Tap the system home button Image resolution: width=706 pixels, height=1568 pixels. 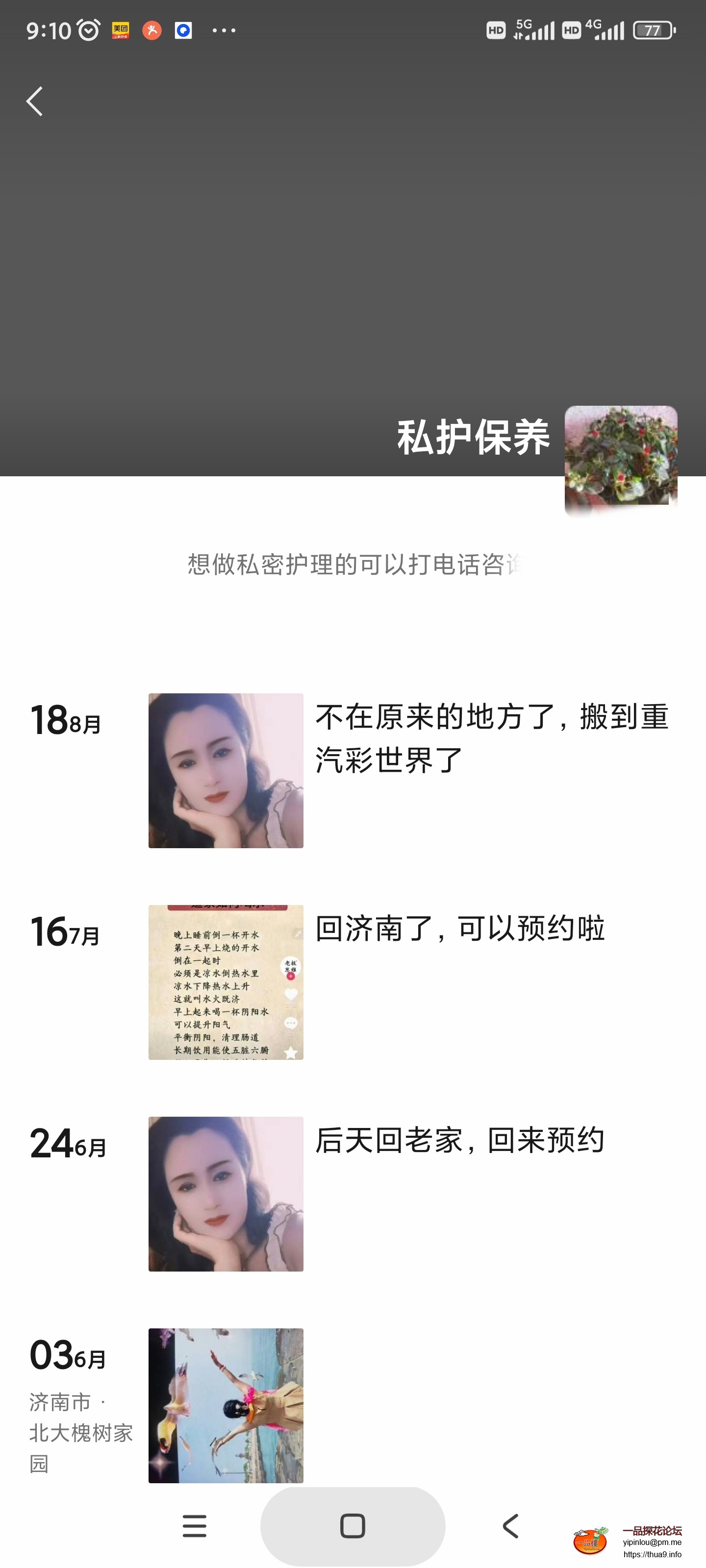coord(352,1525)
